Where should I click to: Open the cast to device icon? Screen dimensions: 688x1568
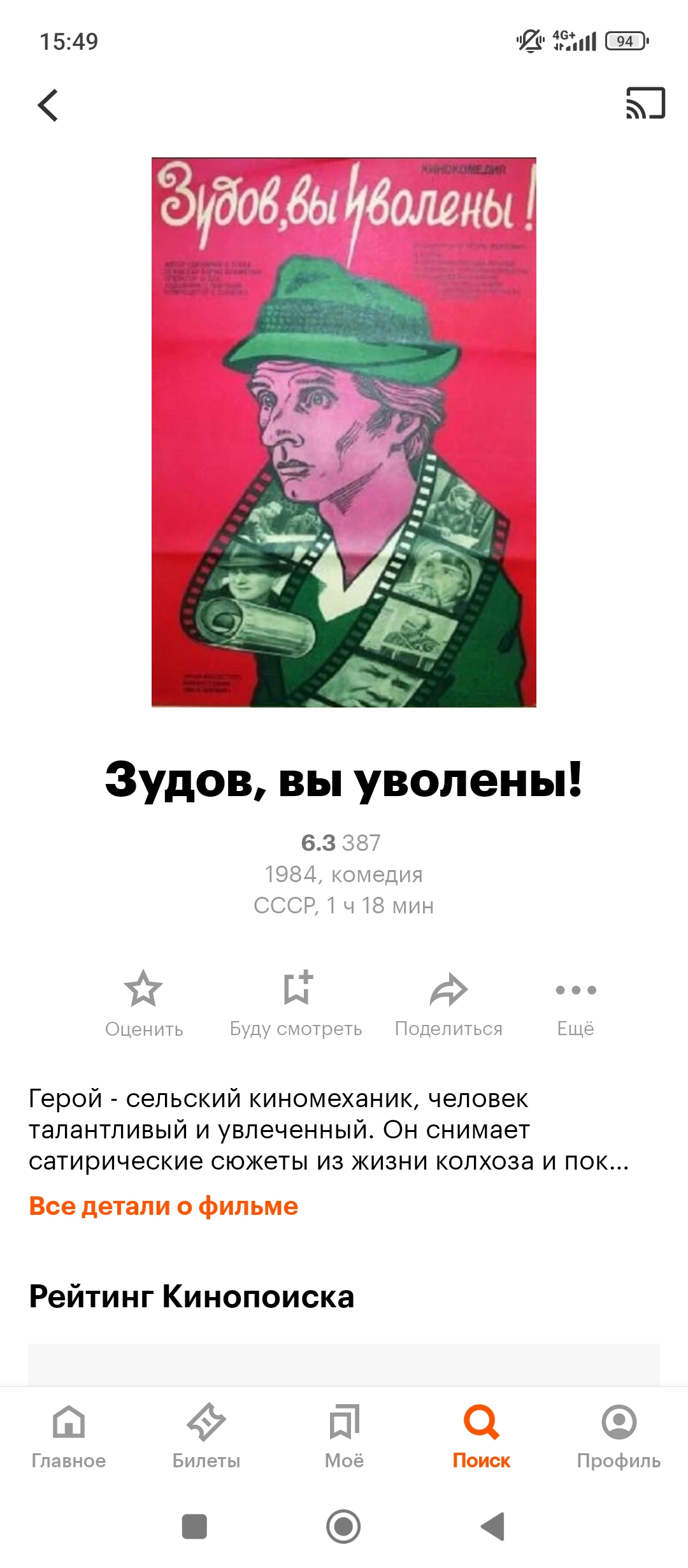tap(645, 103)
